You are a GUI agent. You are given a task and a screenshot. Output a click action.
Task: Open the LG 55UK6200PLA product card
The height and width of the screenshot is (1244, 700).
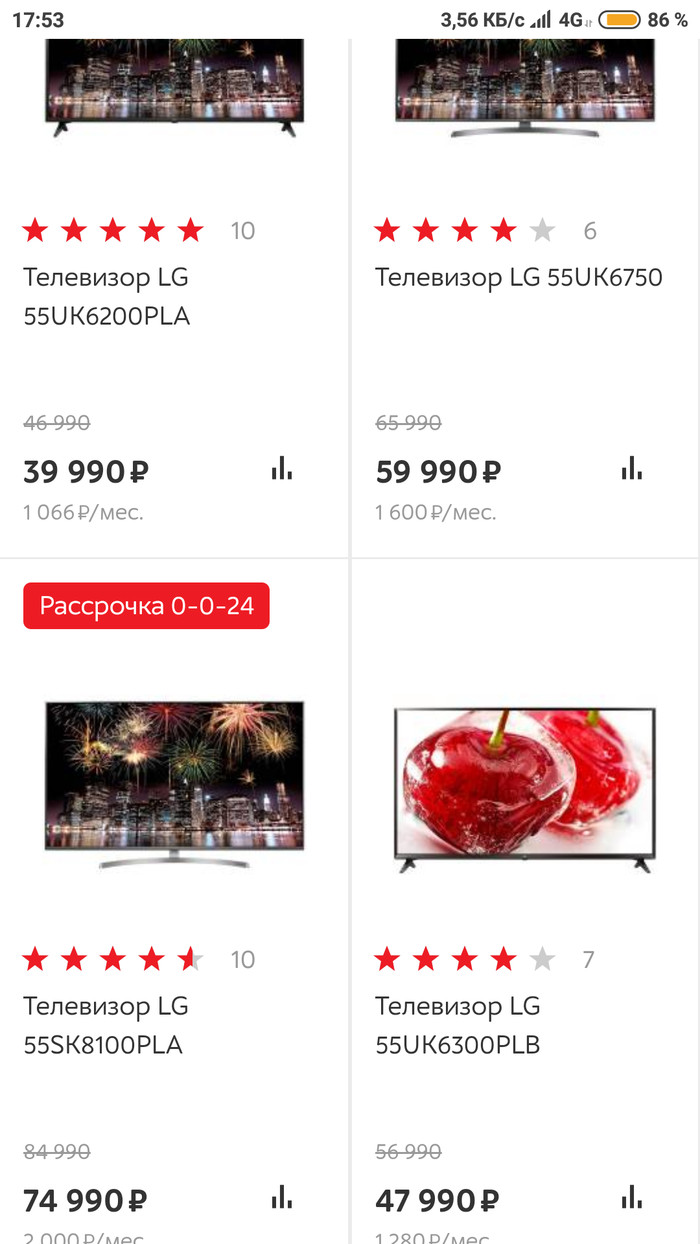(107, 297)
